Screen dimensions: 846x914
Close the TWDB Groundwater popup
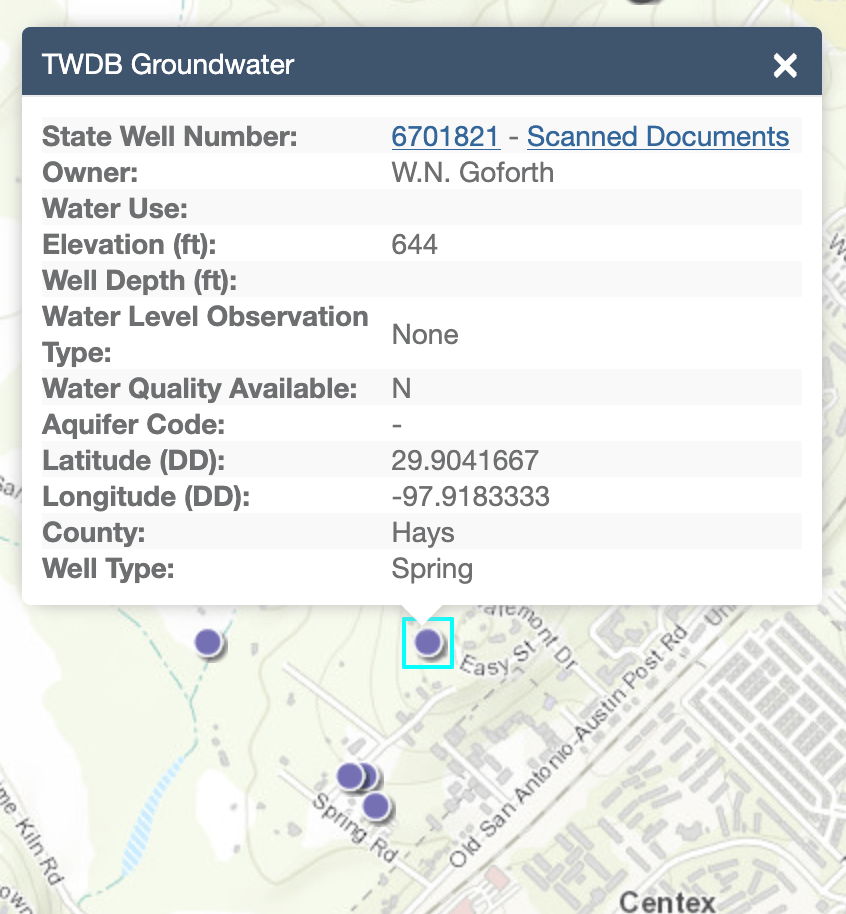click(x=785, y=66)
